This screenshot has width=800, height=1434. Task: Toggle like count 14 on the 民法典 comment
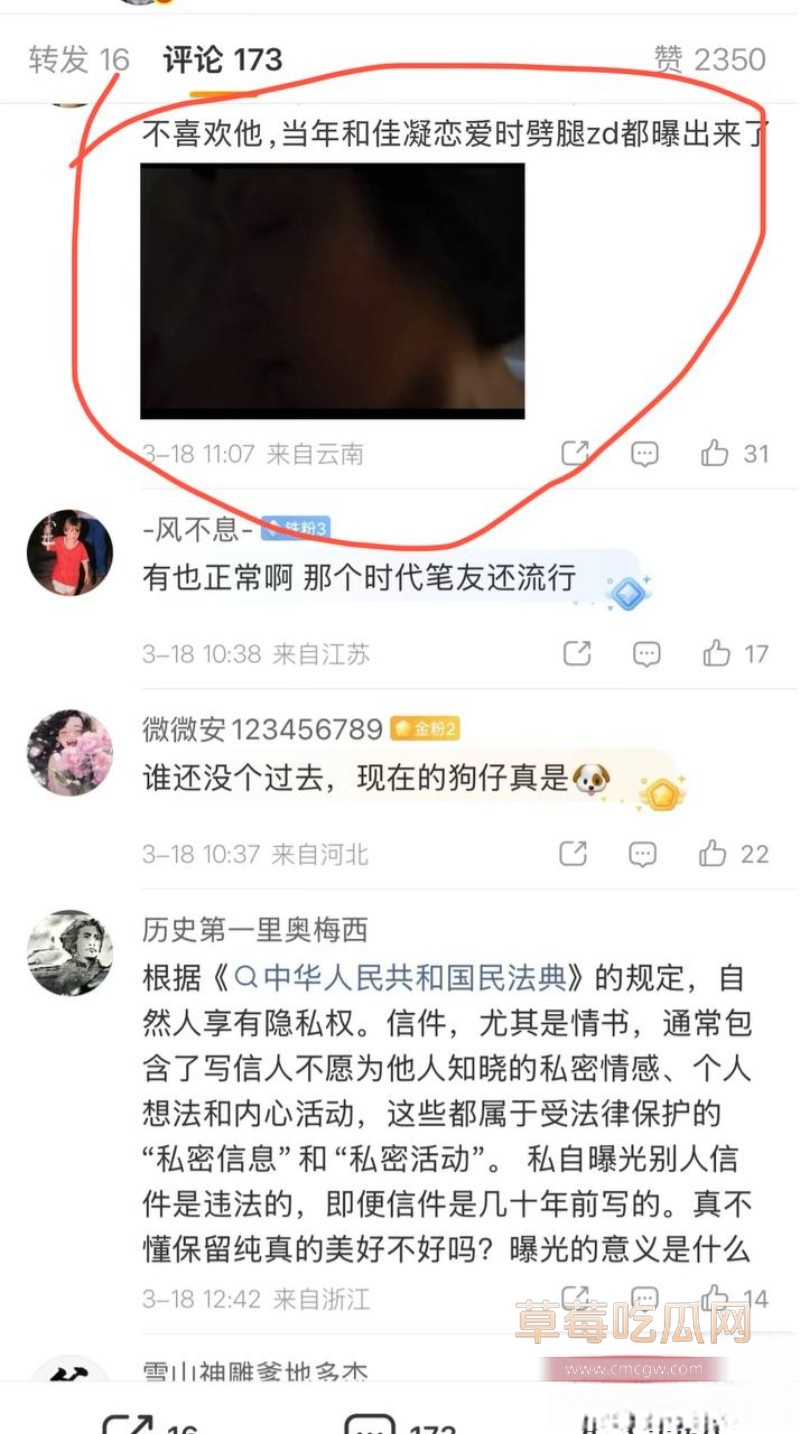coord(715,1294)
